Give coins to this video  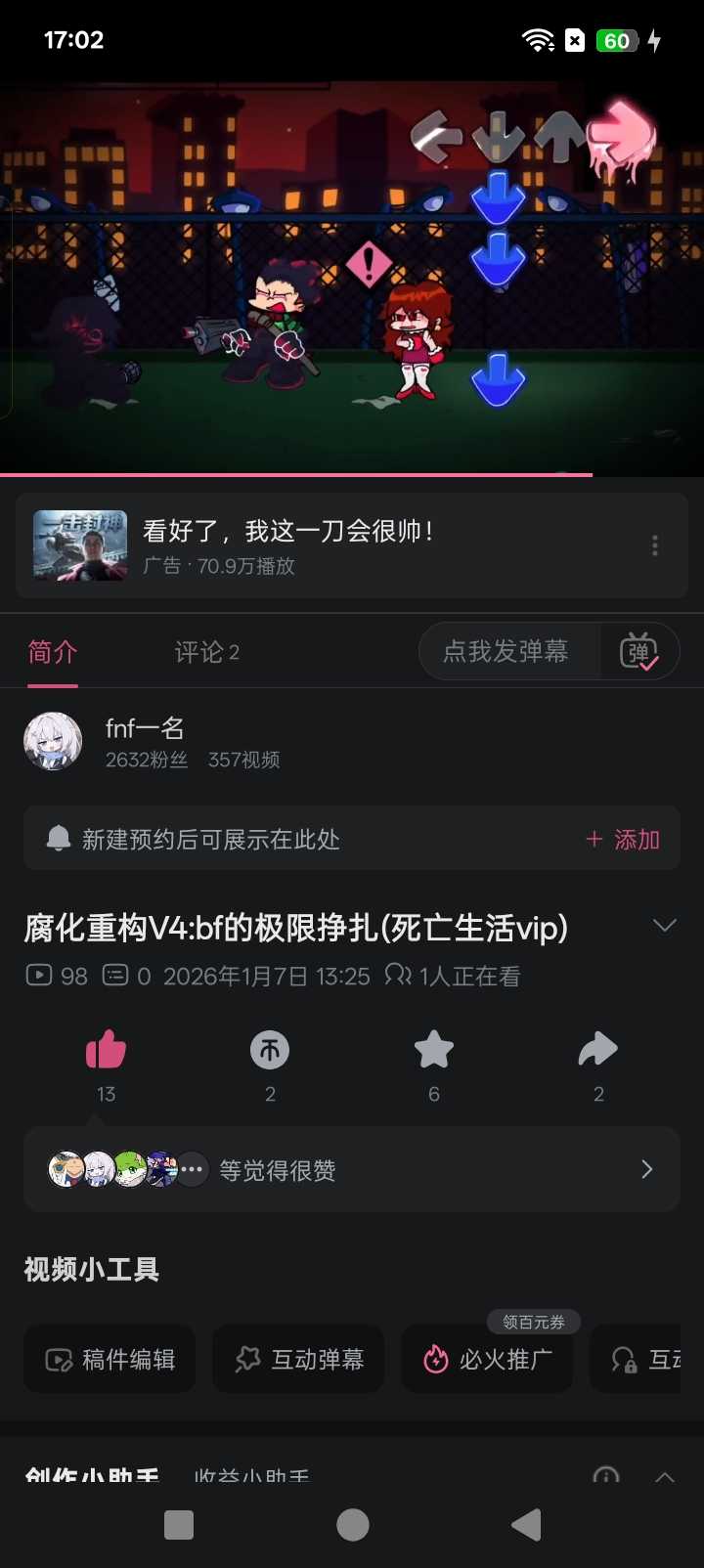tap(270, 1051)
